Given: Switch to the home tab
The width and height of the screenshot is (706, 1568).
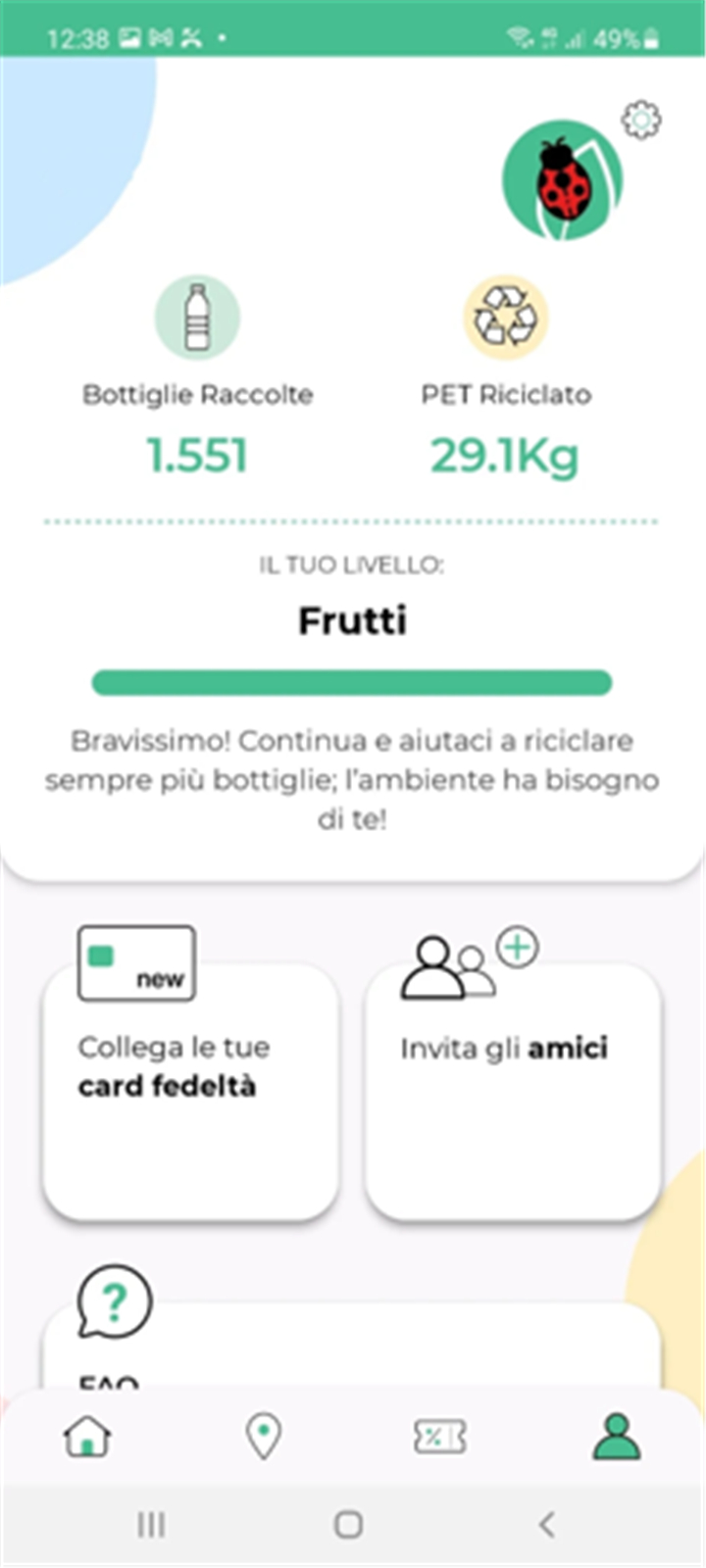Looking at the screenshot, I should (87, 1438).
